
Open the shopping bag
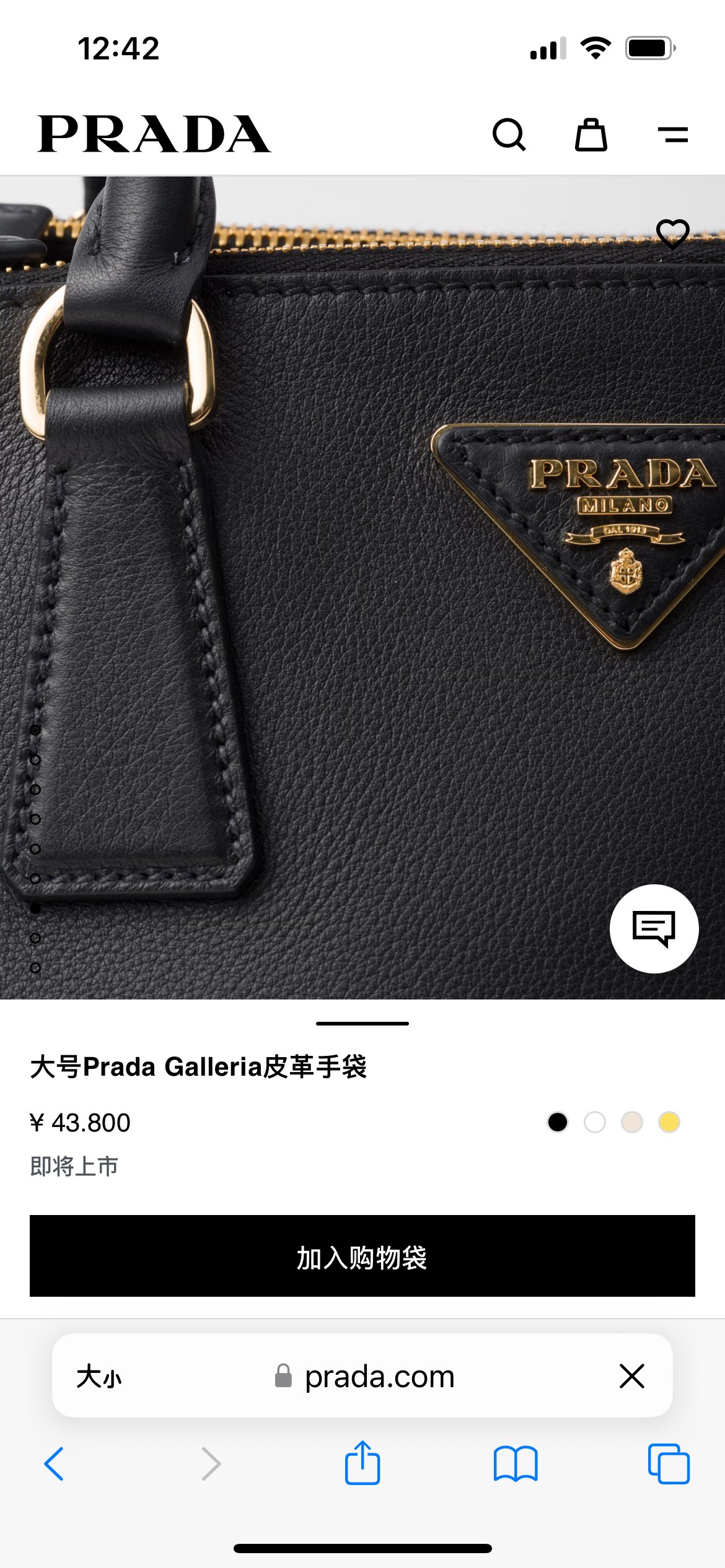[x=591, y=134]
